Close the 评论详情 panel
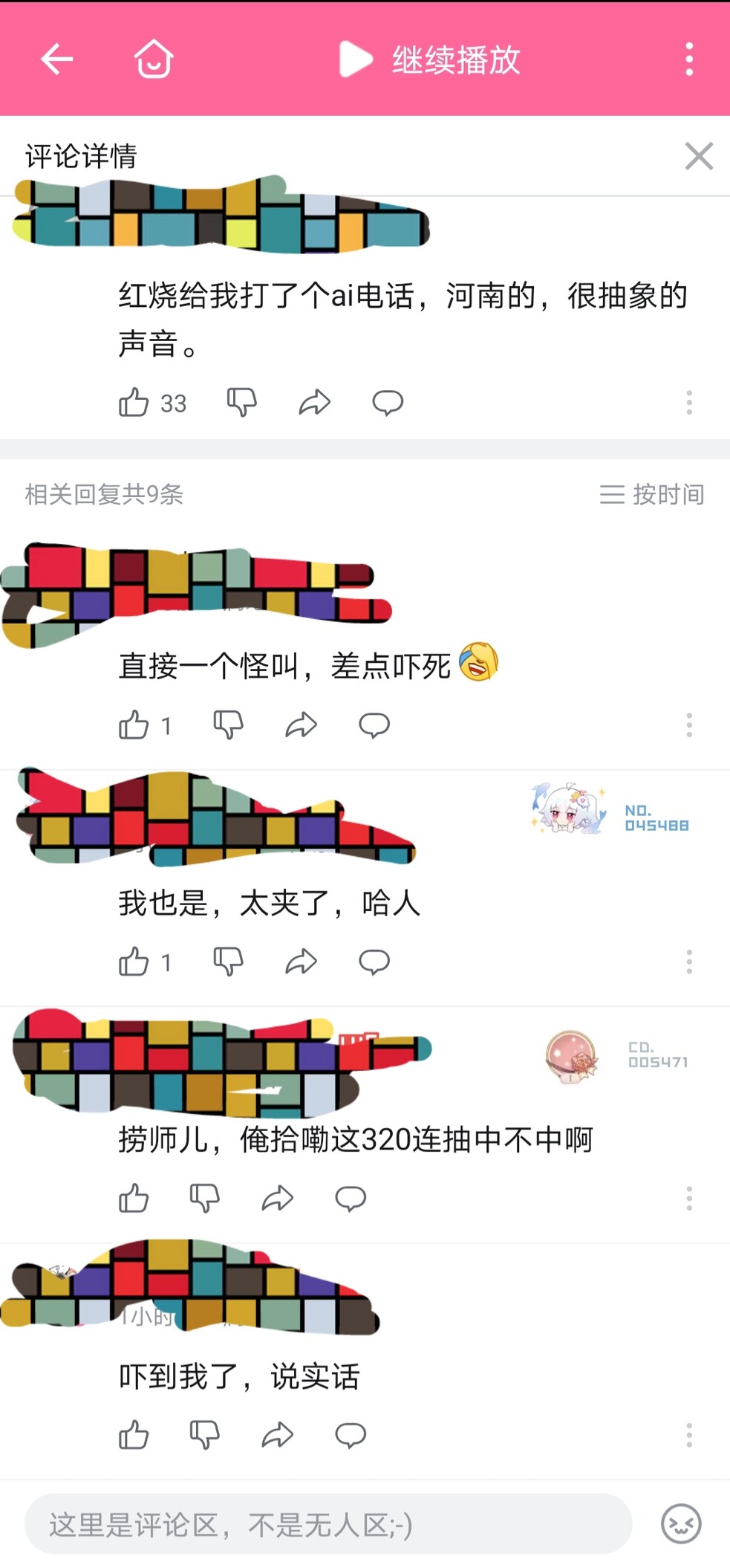Viewport: 730px width, 1568px height. coord(698,156)
